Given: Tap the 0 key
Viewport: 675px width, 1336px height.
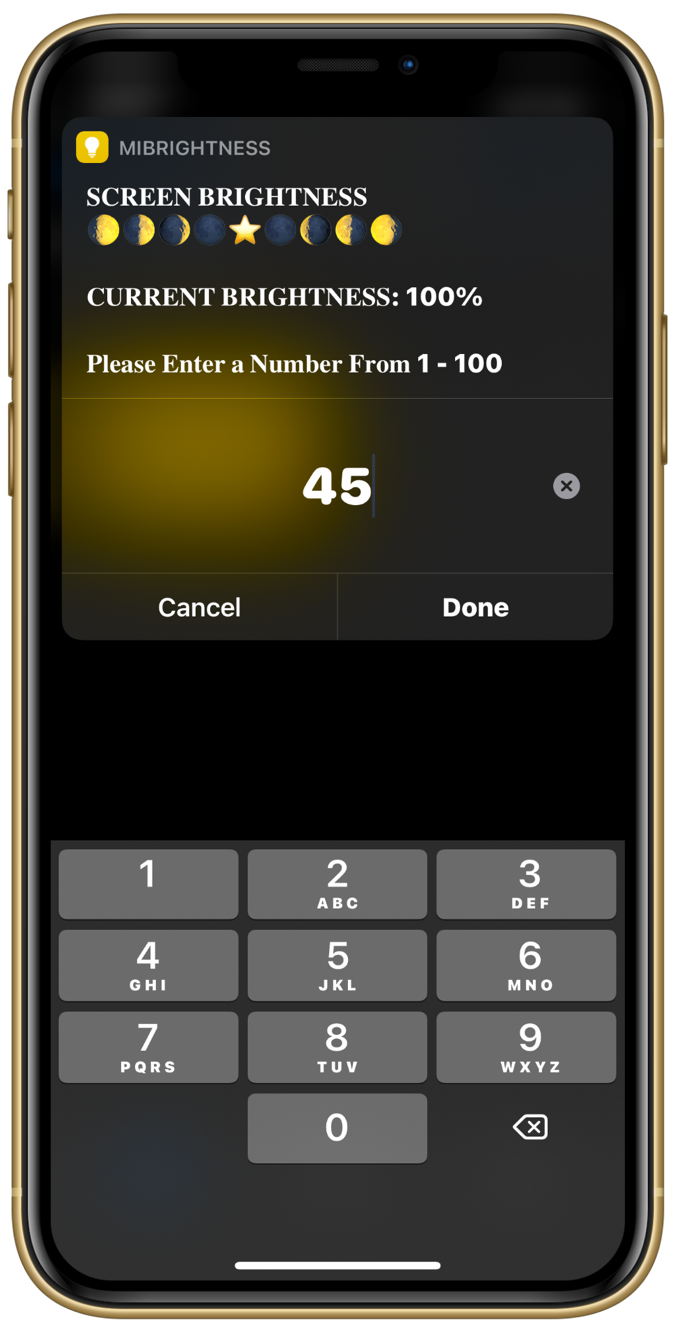Looking at the screenshot, I should click(x=337, y=1128).
